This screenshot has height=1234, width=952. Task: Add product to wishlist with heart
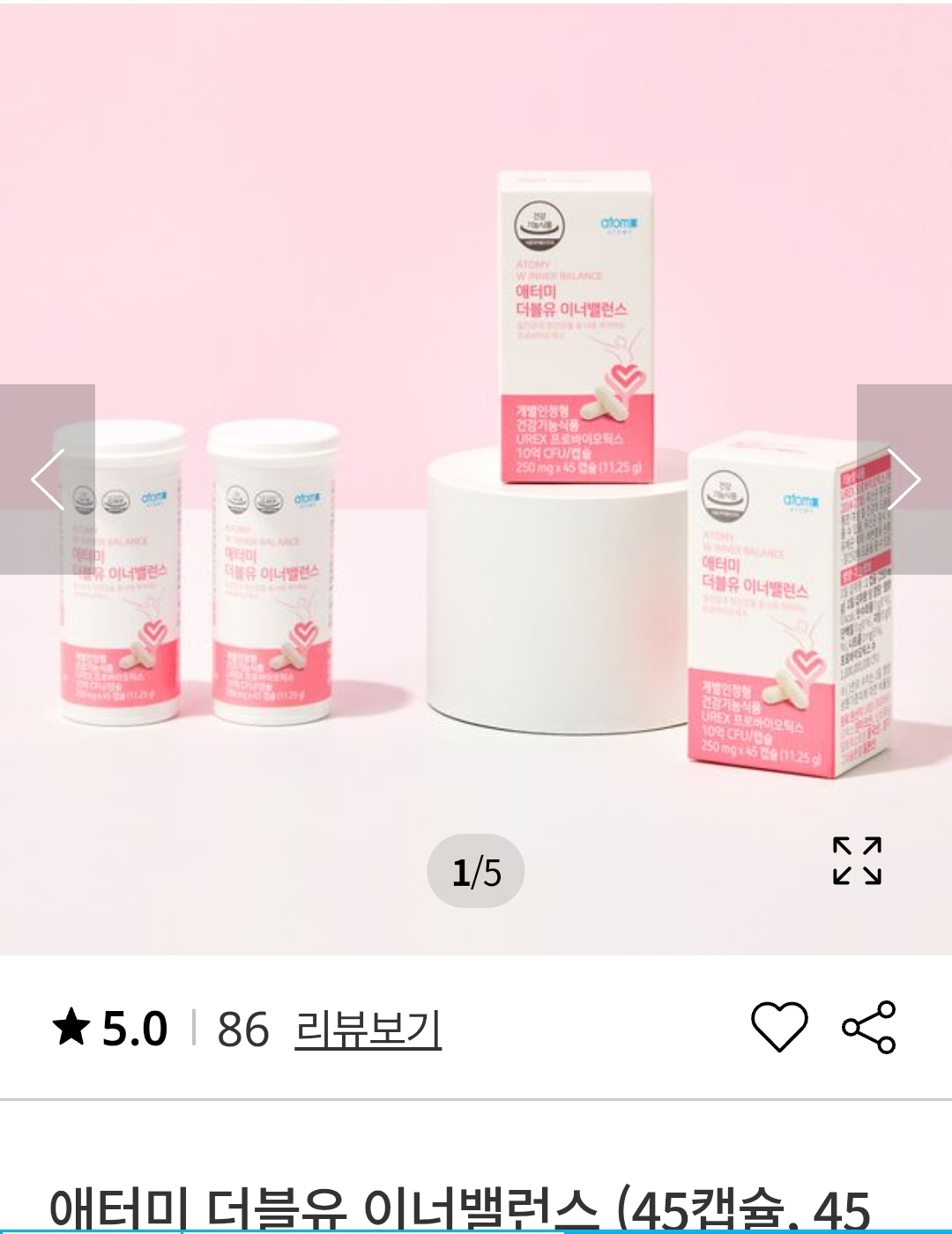pyautogui.click(x=778, y=1027)
